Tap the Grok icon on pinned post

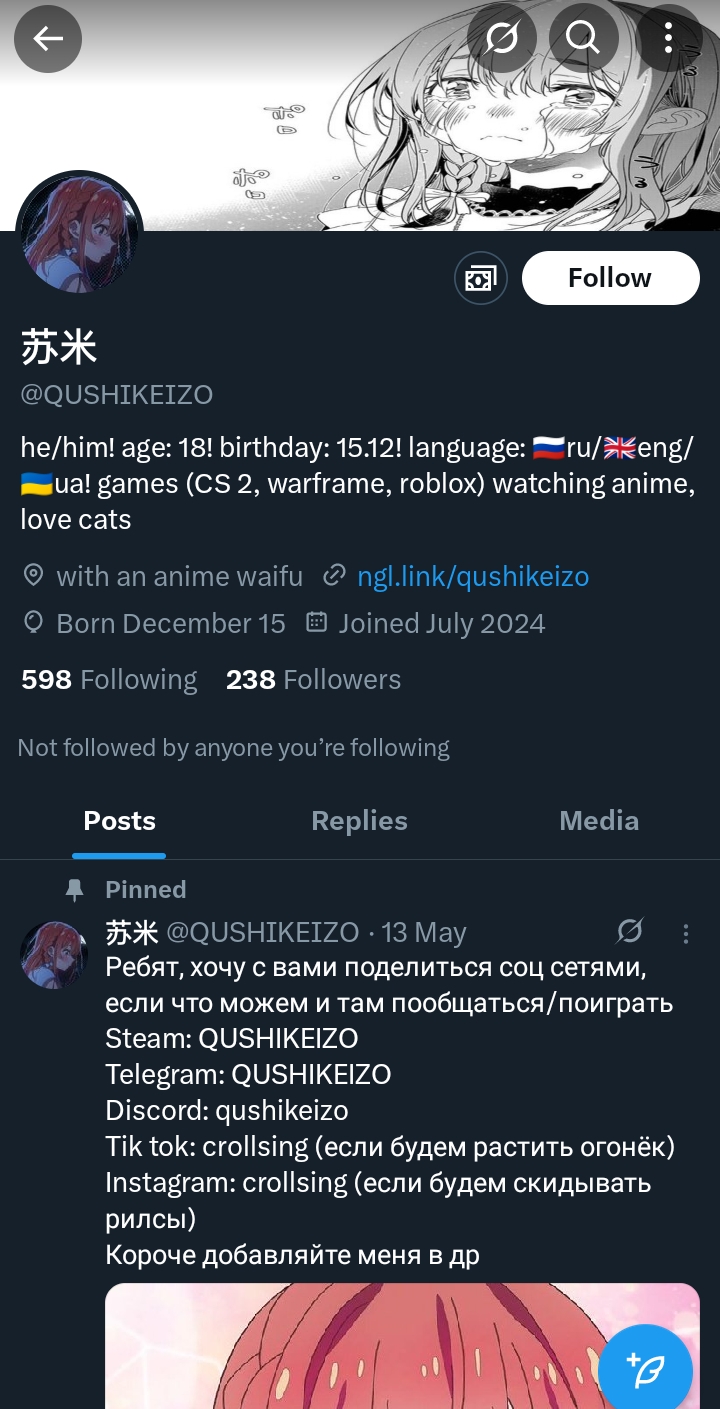(629, 932)
